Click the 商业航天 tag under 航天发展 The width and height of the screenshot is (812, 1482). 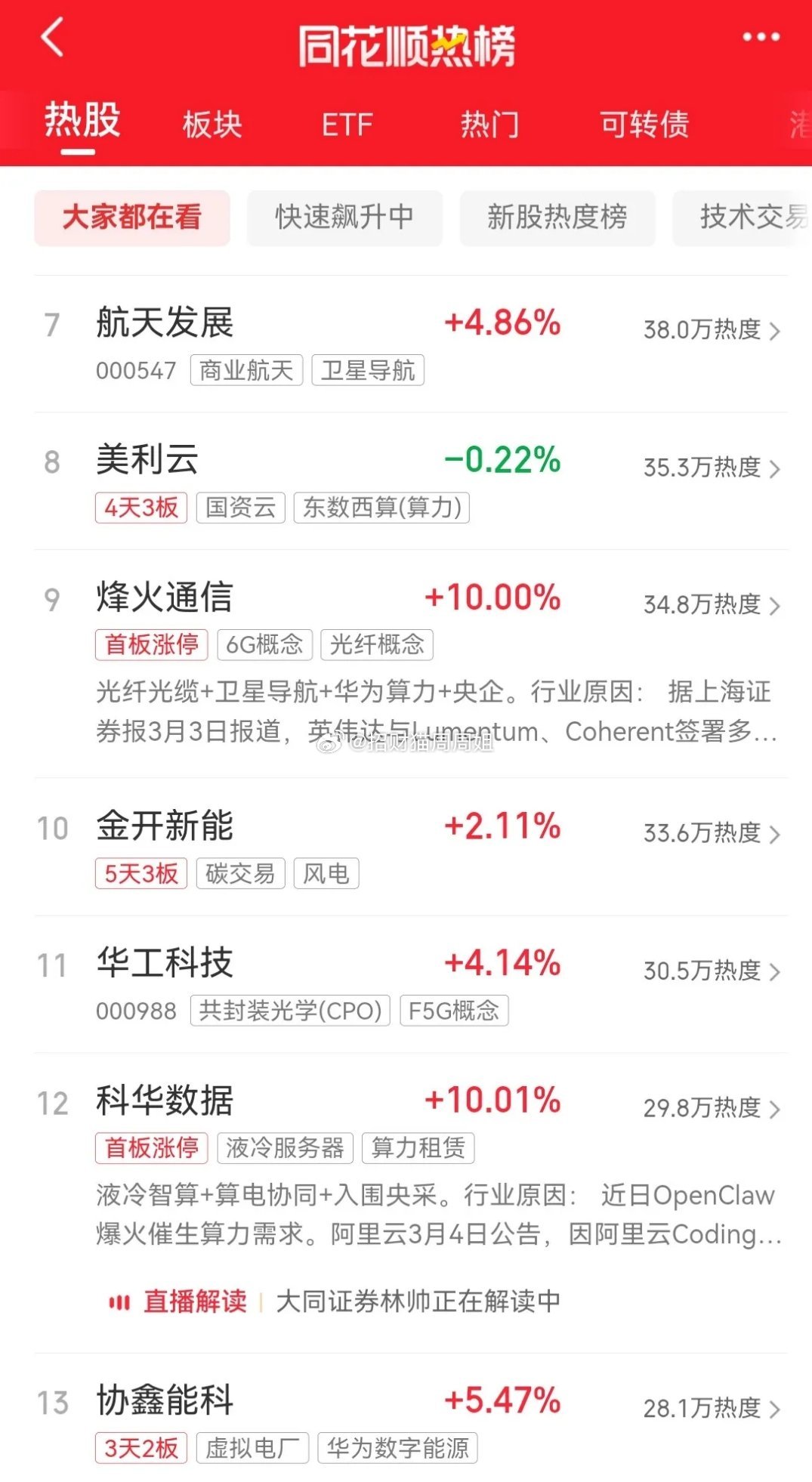pos(248,370)
